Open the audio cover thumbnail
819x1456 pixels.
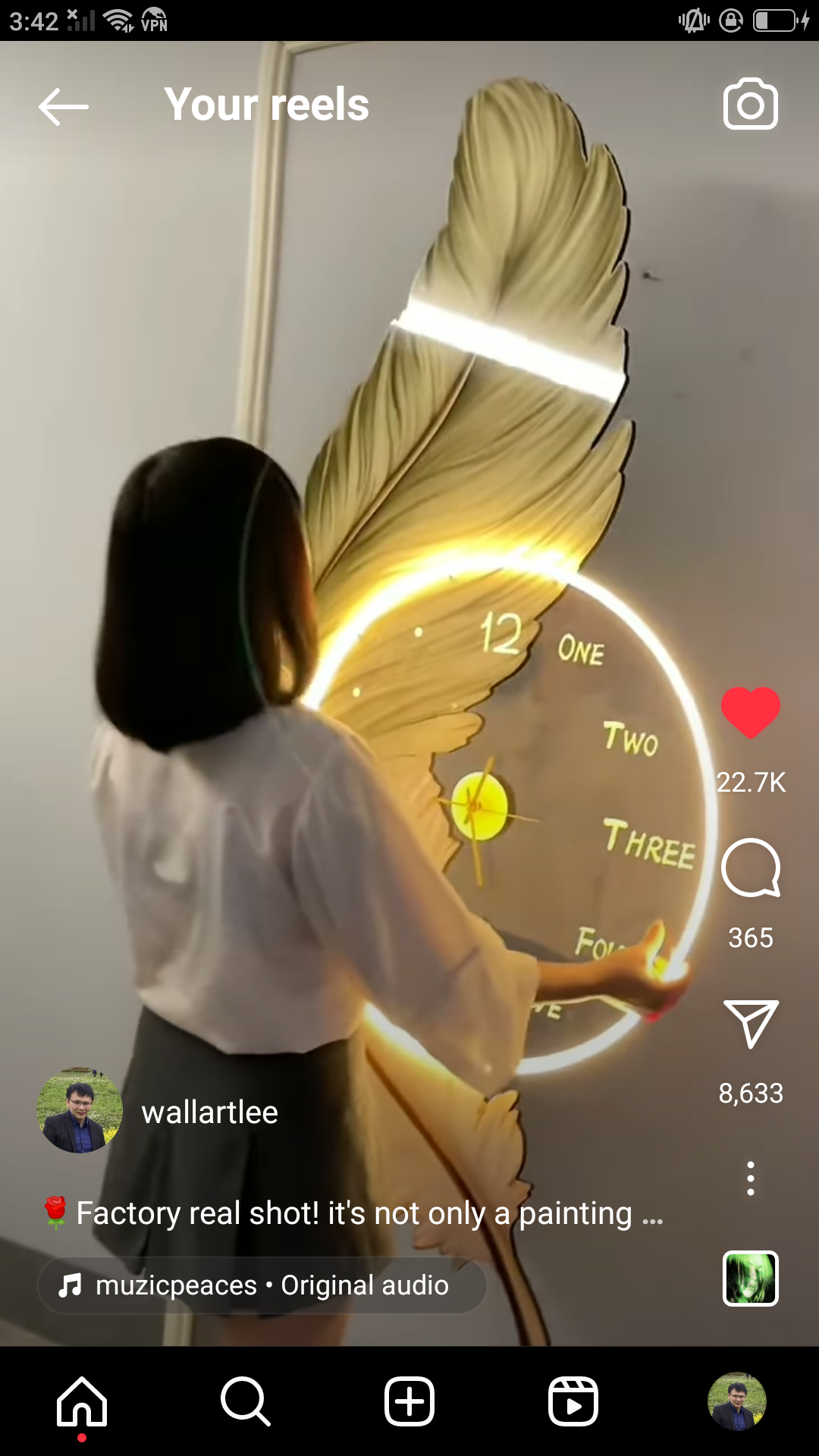(750, 1279)
